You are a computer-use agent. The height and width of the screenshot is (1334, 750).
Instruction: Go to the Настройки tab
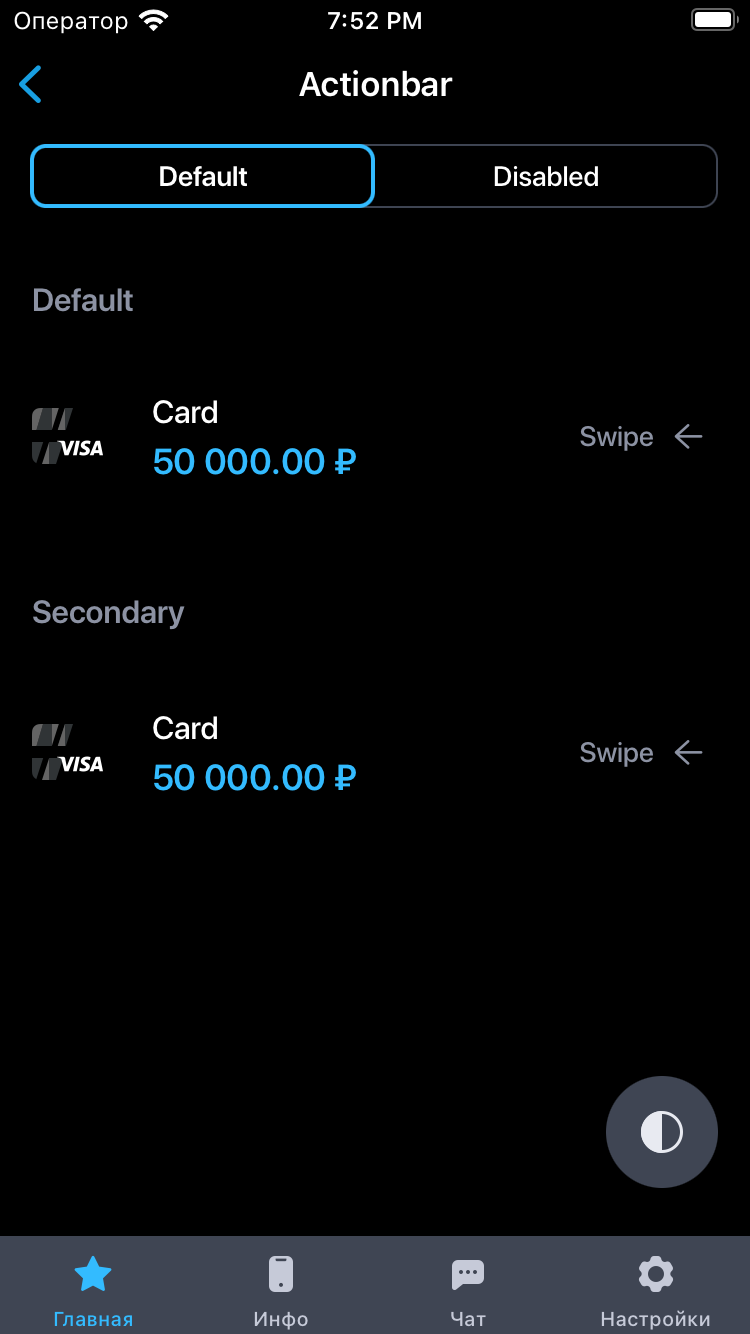[x=655, y=1288]
